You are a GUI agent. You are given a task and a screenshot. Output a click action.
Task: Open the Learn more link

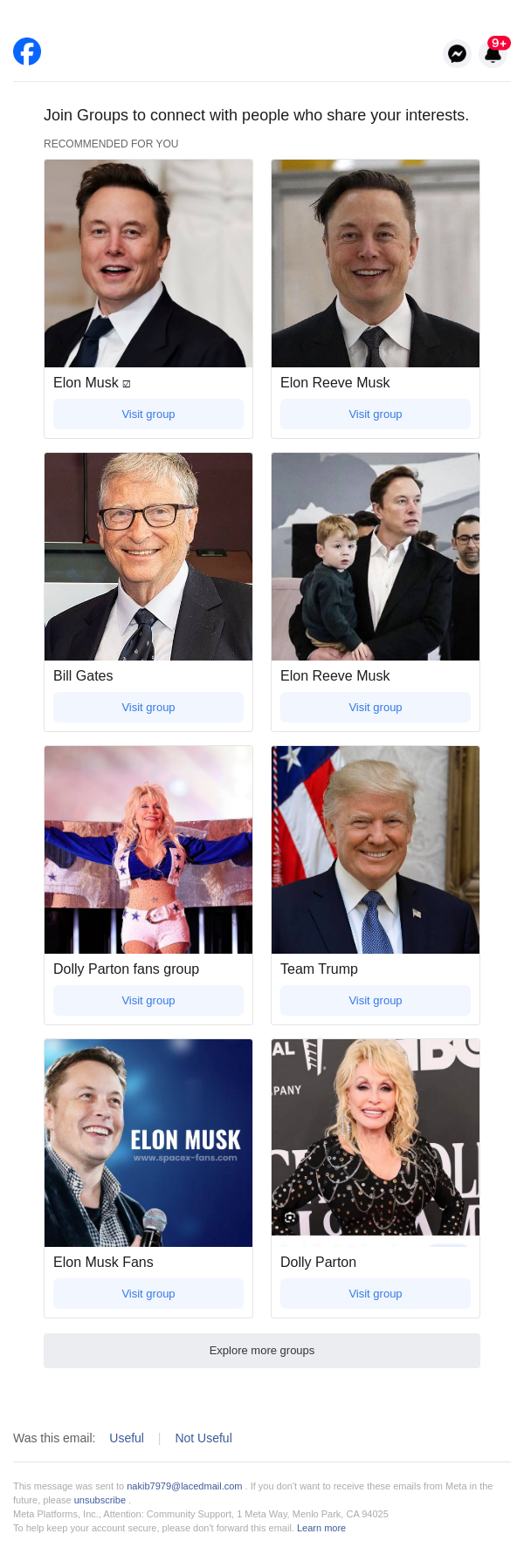click(x=321, y=1528)
